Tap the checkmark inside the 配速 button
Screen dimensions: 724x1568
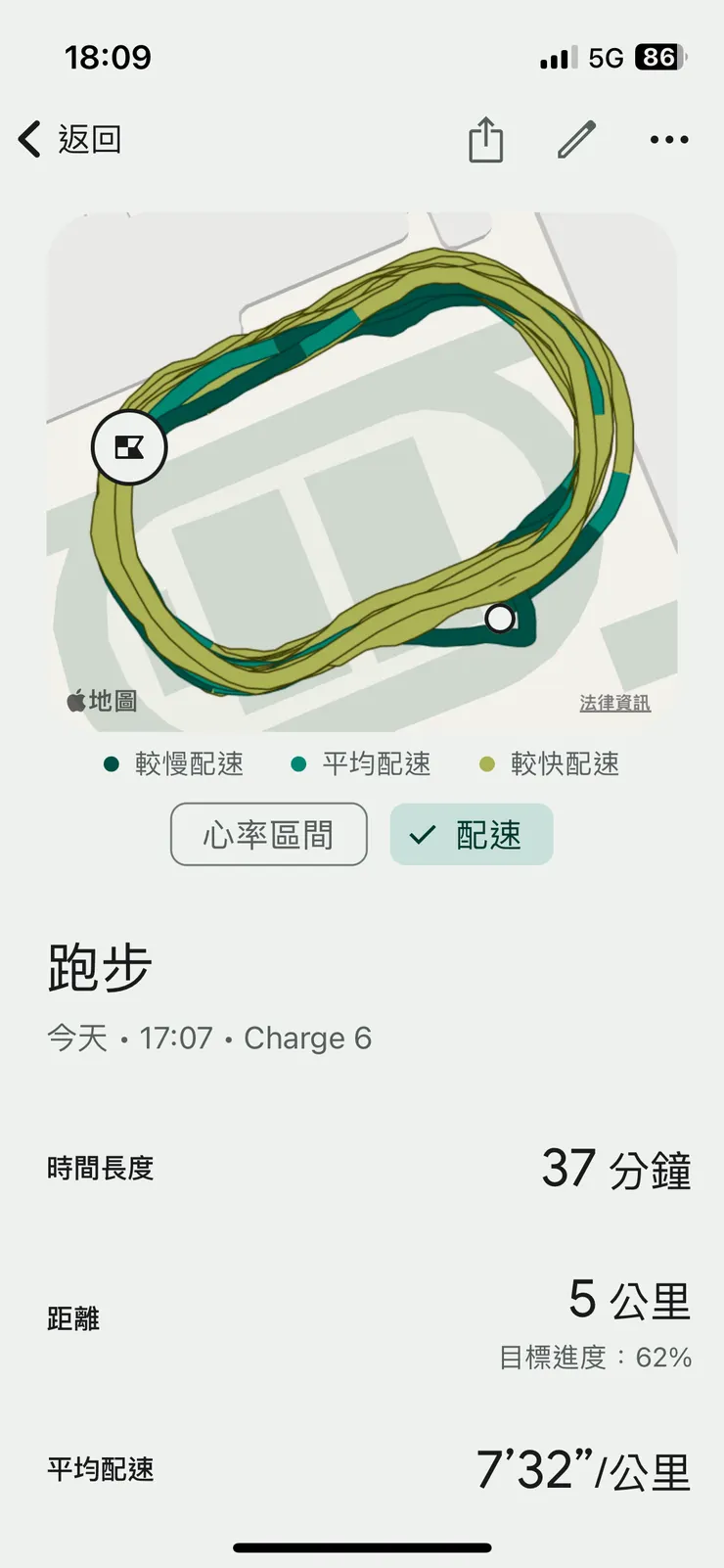421,834
